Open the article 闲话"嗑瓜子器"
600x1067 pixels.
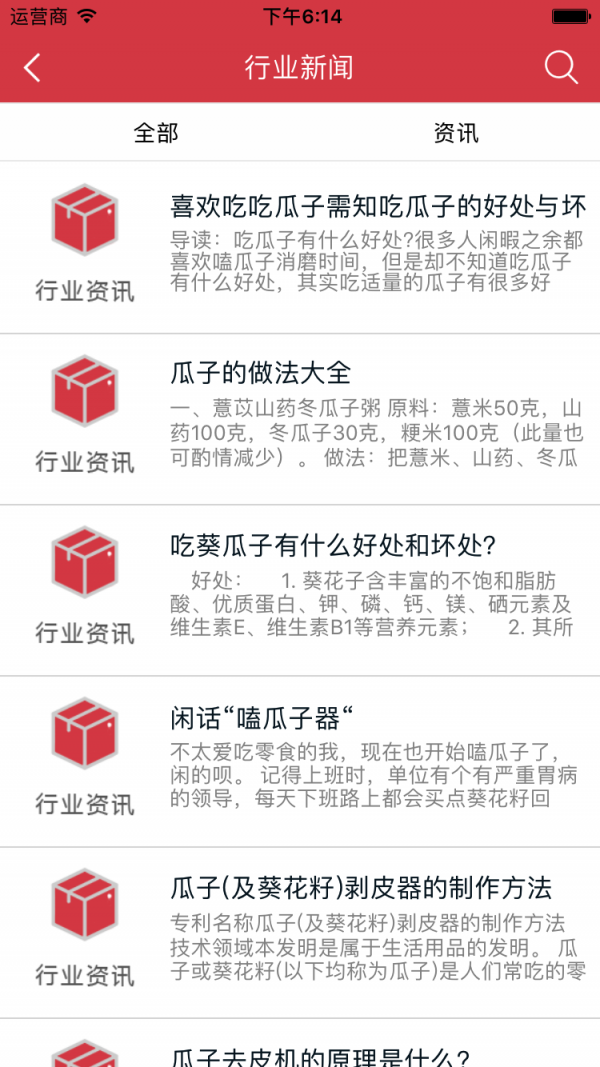click(x=300, y=762)
